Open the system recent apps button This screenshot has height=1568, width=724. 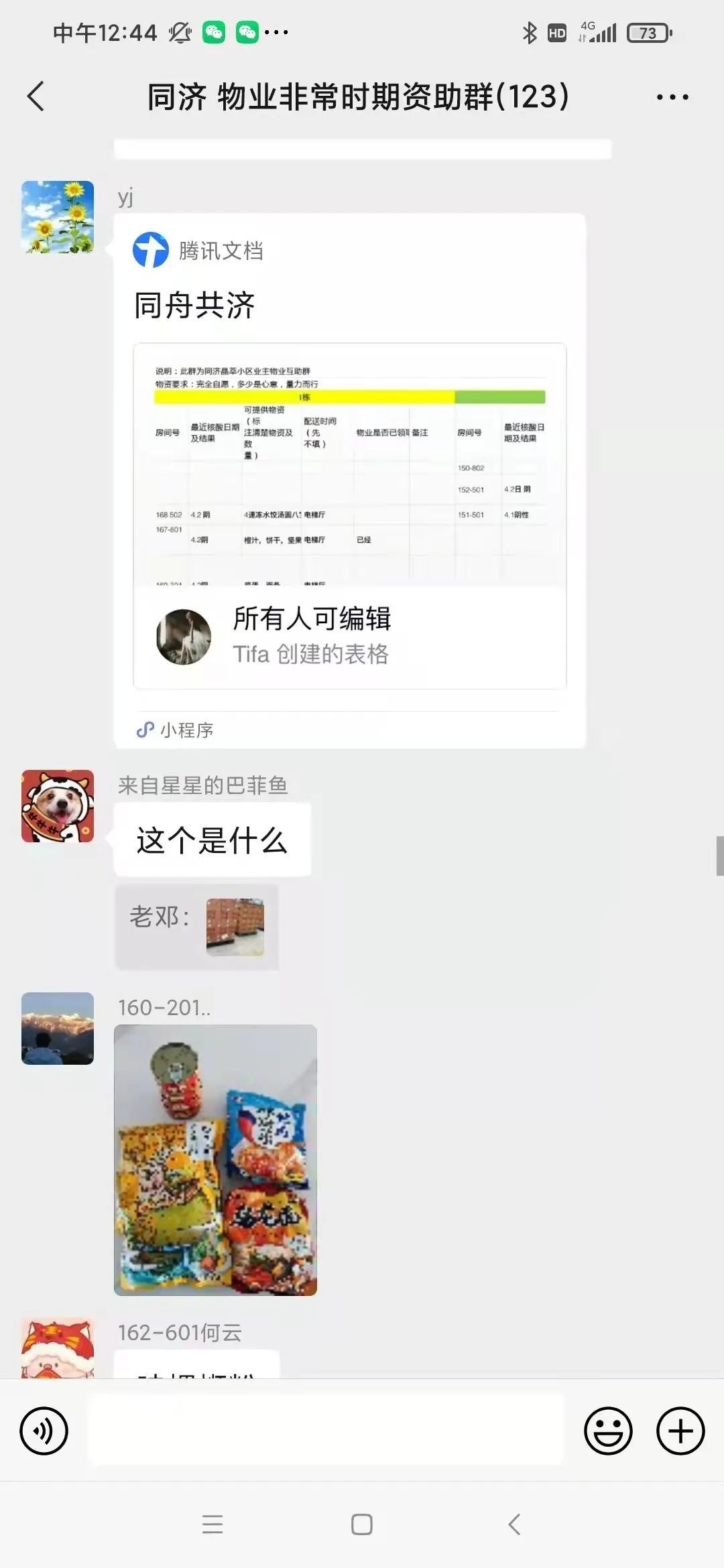pyautogui.click(x=213, y=1524)
